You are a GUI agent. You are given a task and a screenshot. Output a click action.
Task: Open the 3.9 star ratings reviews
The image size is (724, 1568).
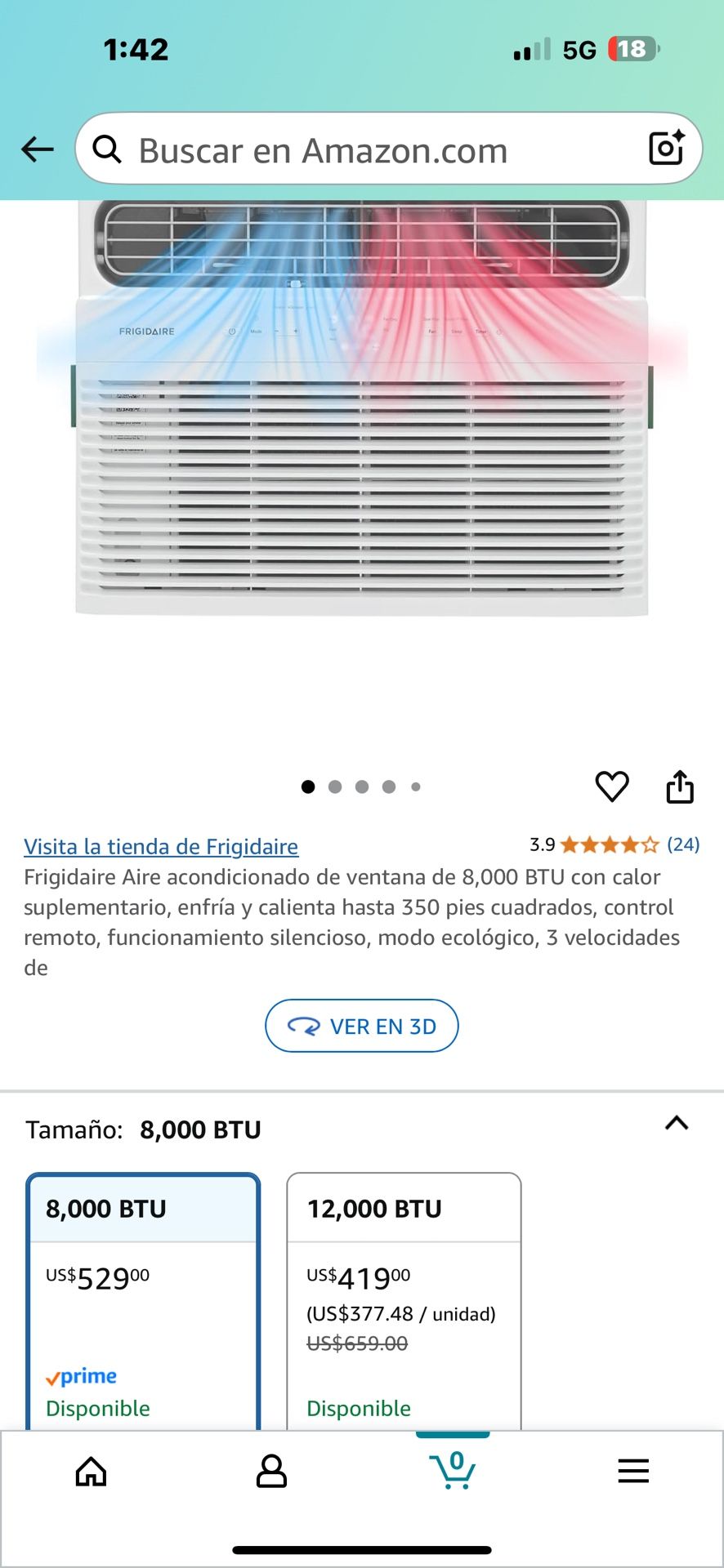tap(615, 844)
